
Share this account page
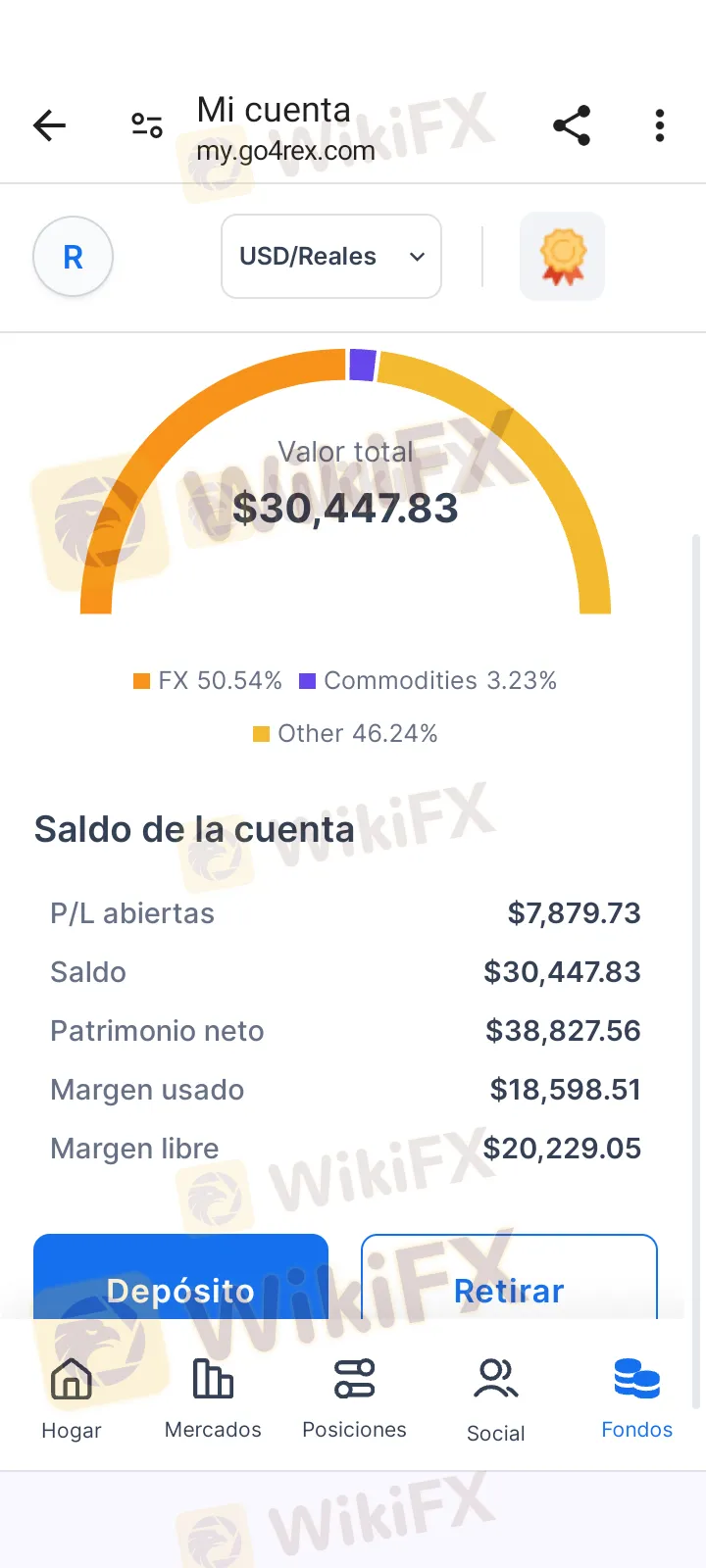(x=572, y=125)
